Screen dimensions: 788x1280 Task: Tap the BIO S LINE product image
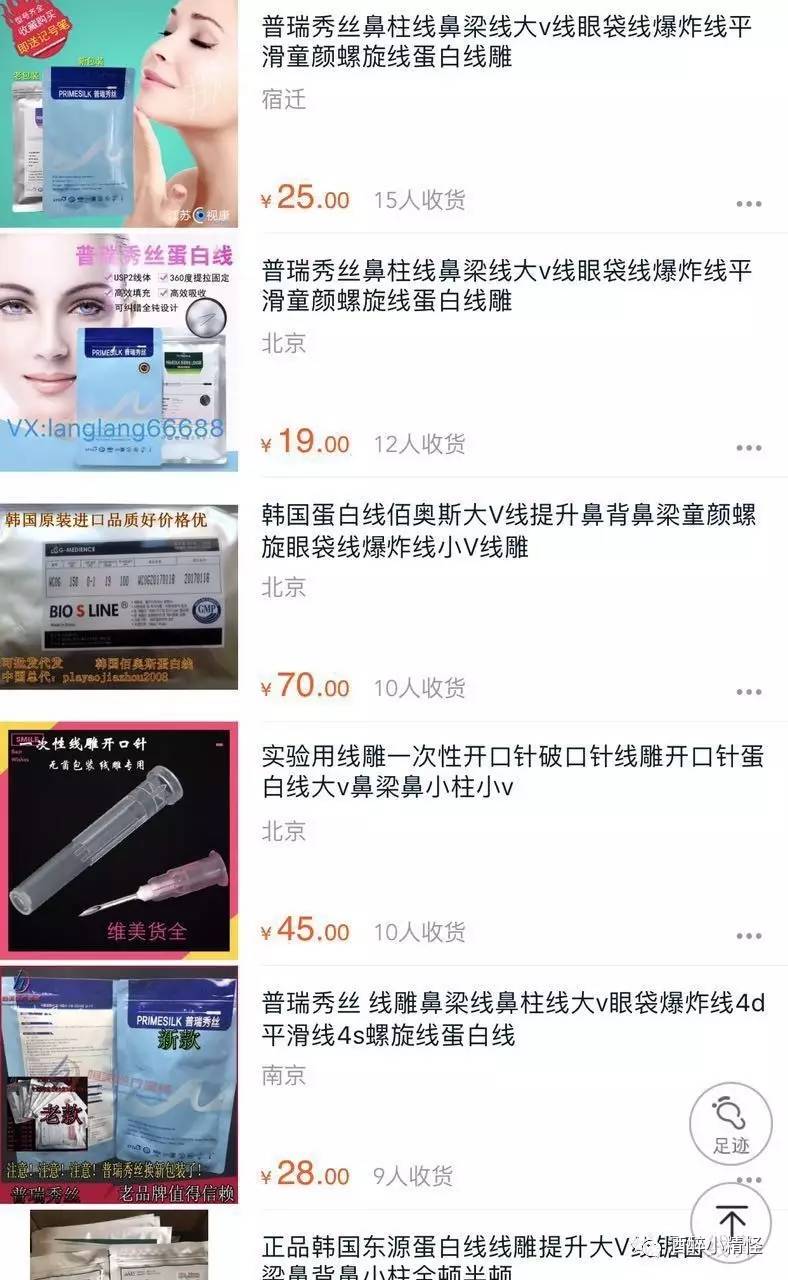(x=119, y=596)
